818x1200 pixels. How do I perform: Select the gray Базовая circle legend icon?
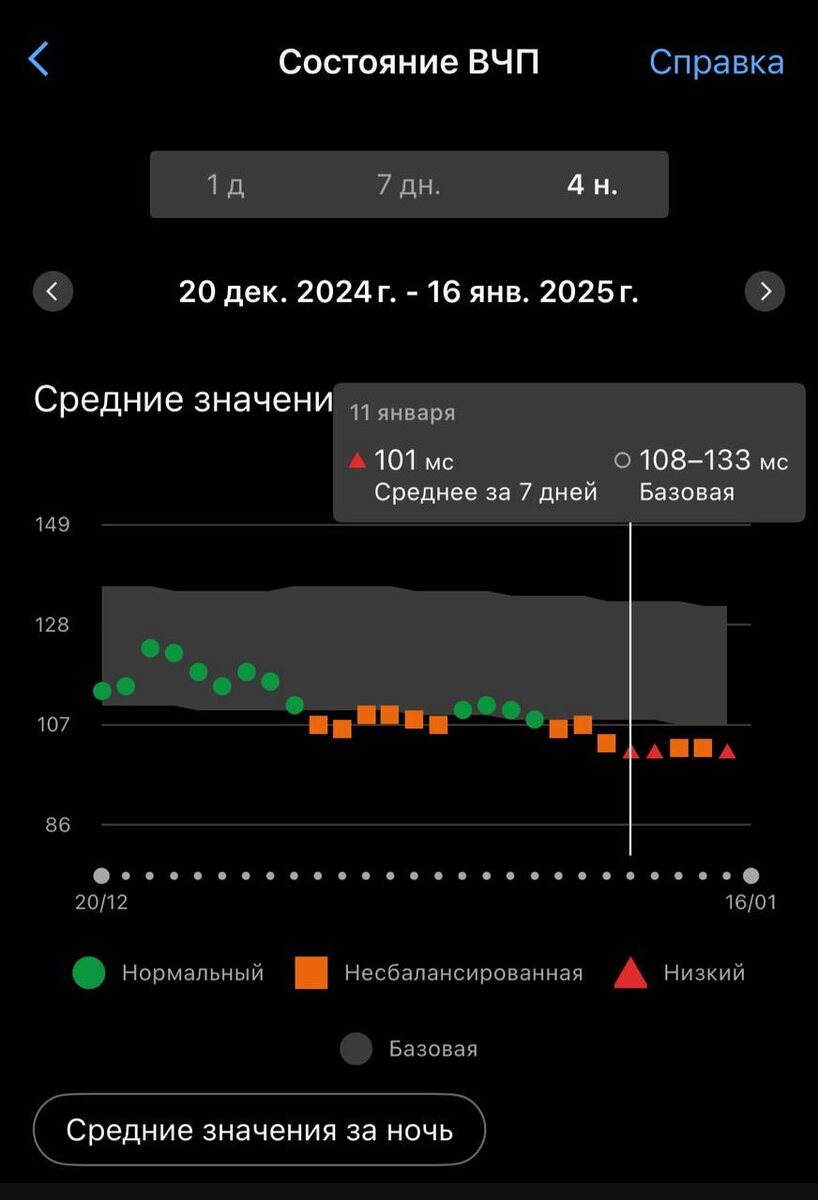356,1049
